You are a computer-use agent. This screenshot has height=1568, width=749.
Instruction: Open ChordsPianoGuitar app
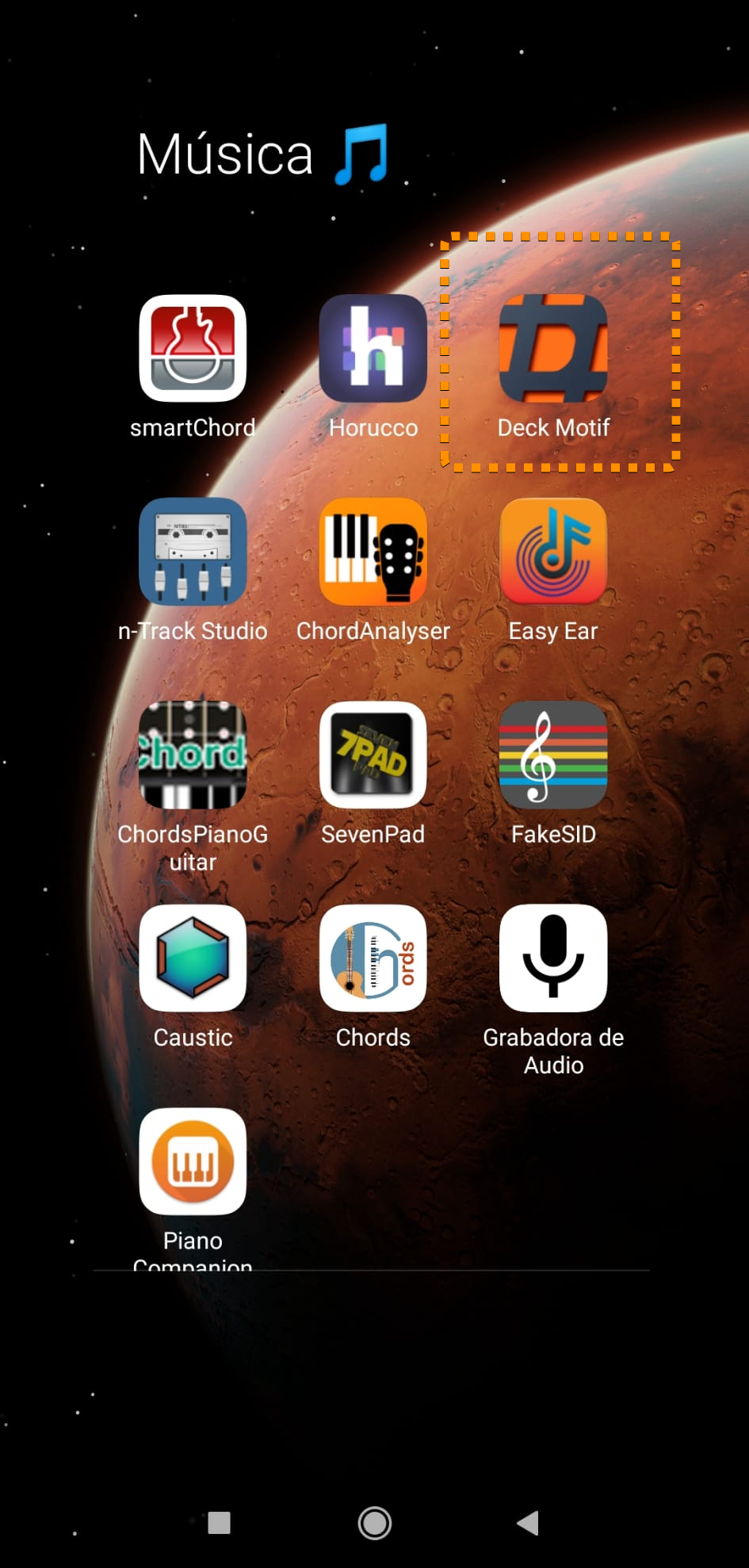(x=193, y=755)
